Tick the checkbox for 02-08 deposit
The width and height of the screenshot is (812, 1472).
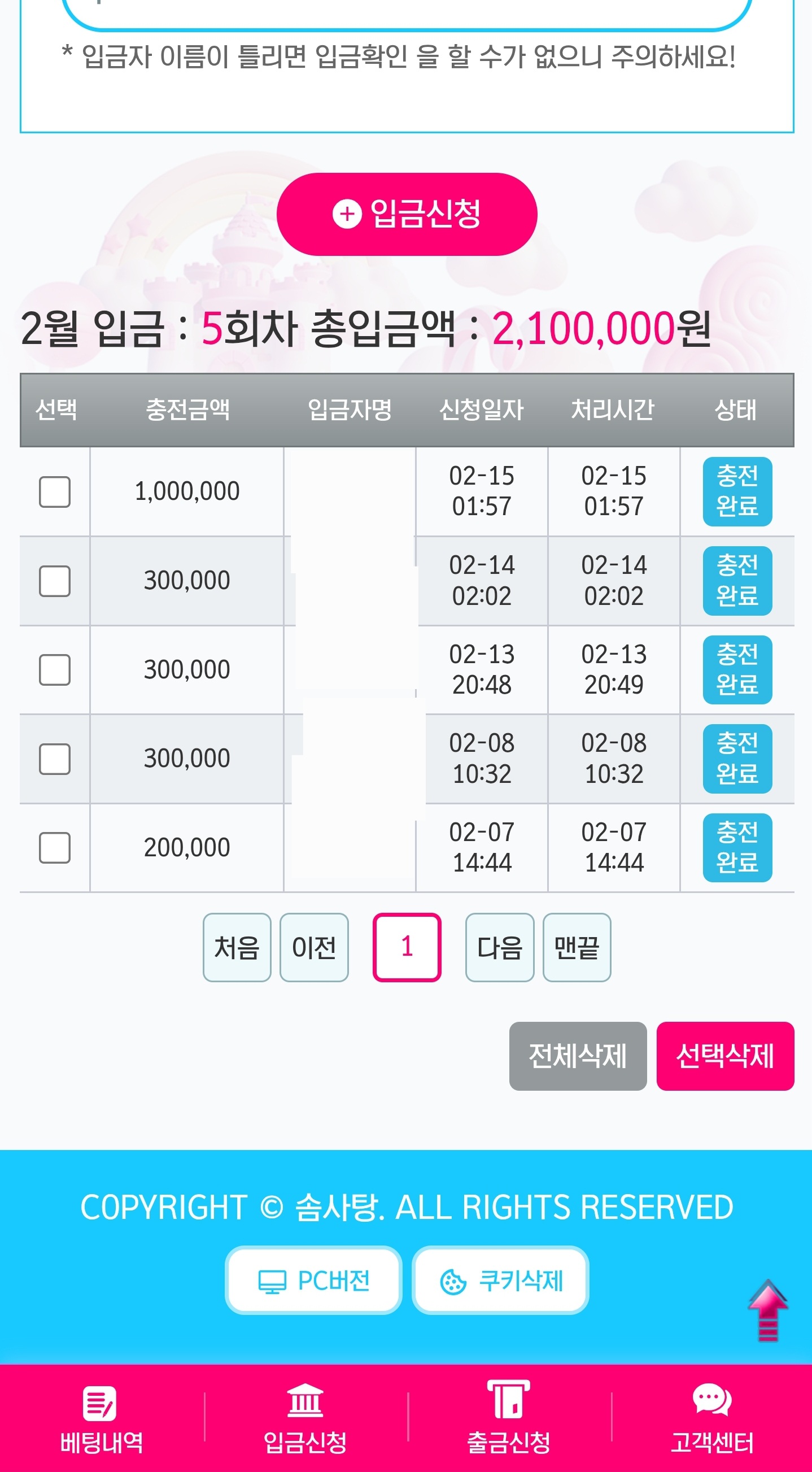pyautogui.click(x=55, y=759)
